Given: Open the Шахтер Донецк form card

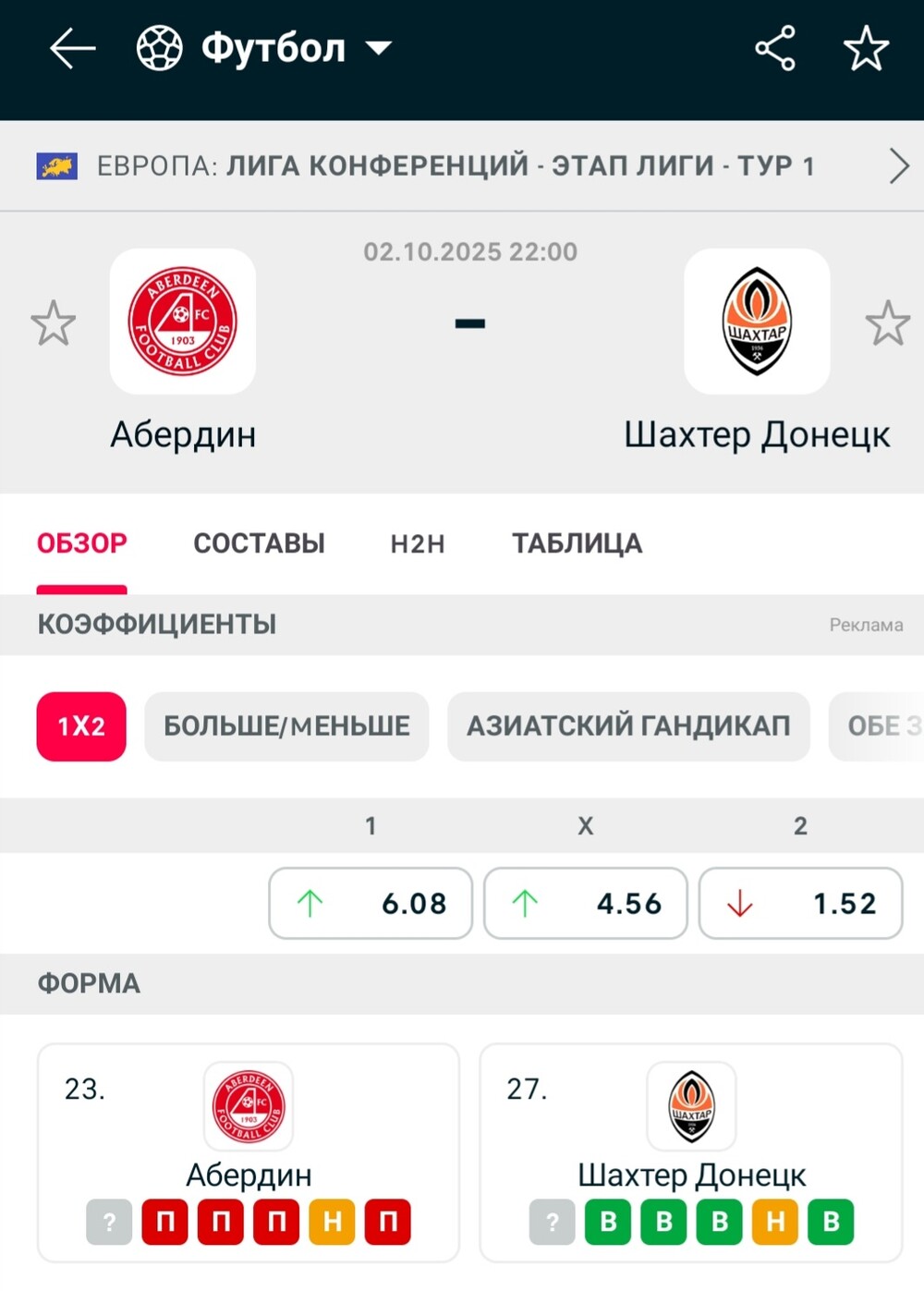Looking at the screenshot, I should pos(691,1152).
